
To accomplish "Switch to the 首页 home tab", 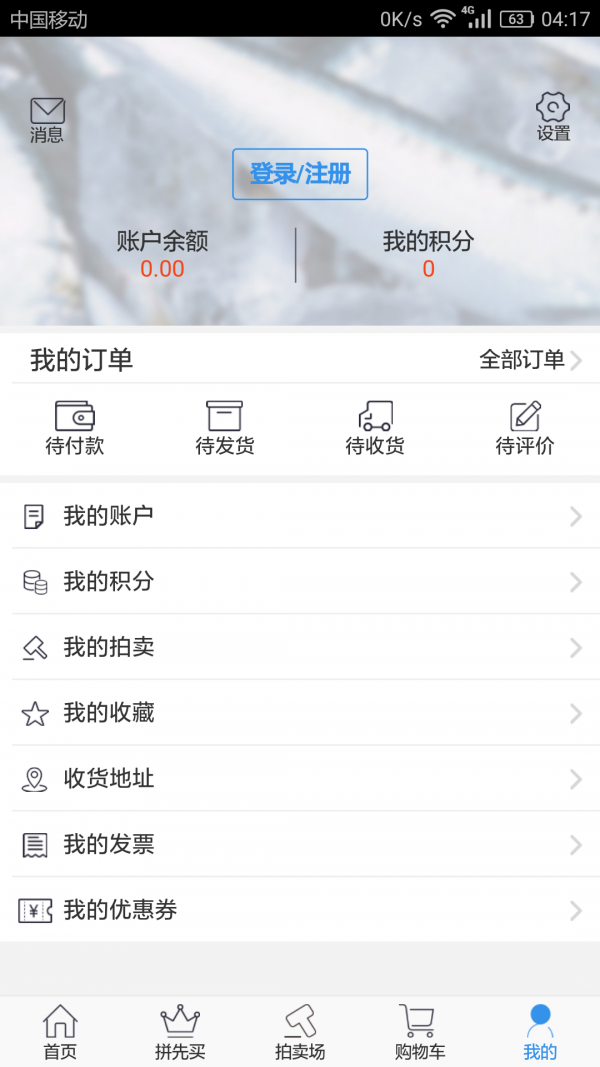I will click(60, 1032).
